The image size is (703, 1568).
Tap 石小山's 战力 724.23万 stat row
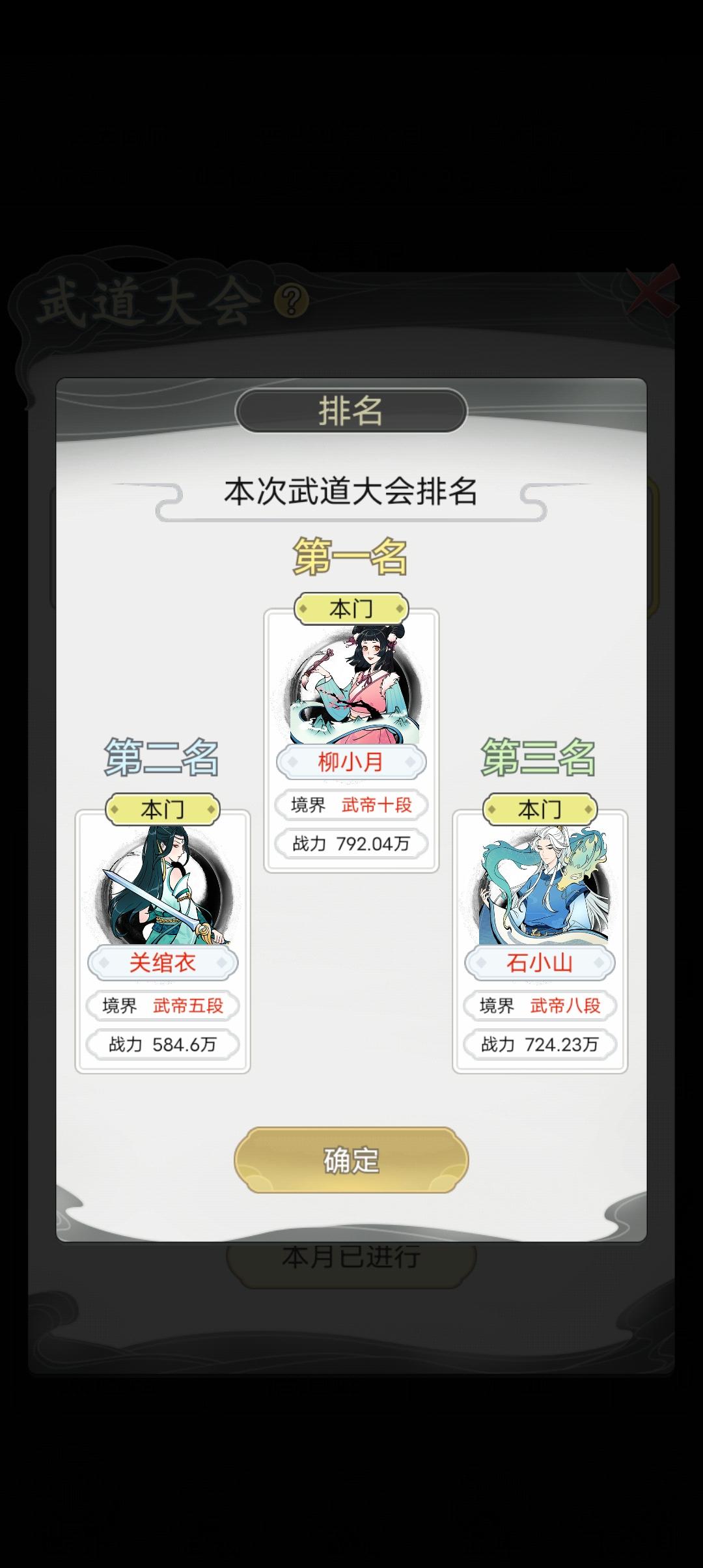(x=539, y=1043)
